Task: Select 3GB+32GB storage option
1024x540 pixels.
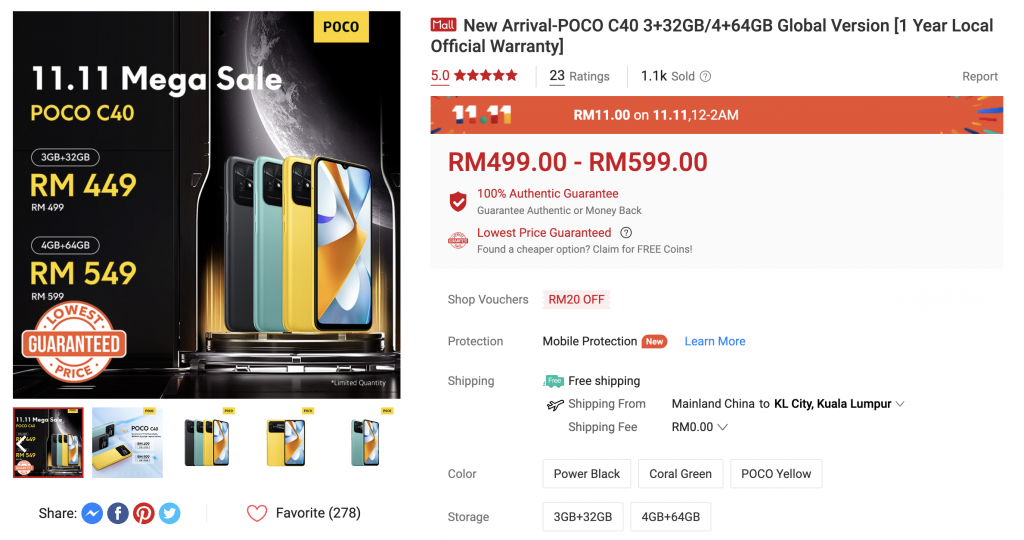Action: 583,517
